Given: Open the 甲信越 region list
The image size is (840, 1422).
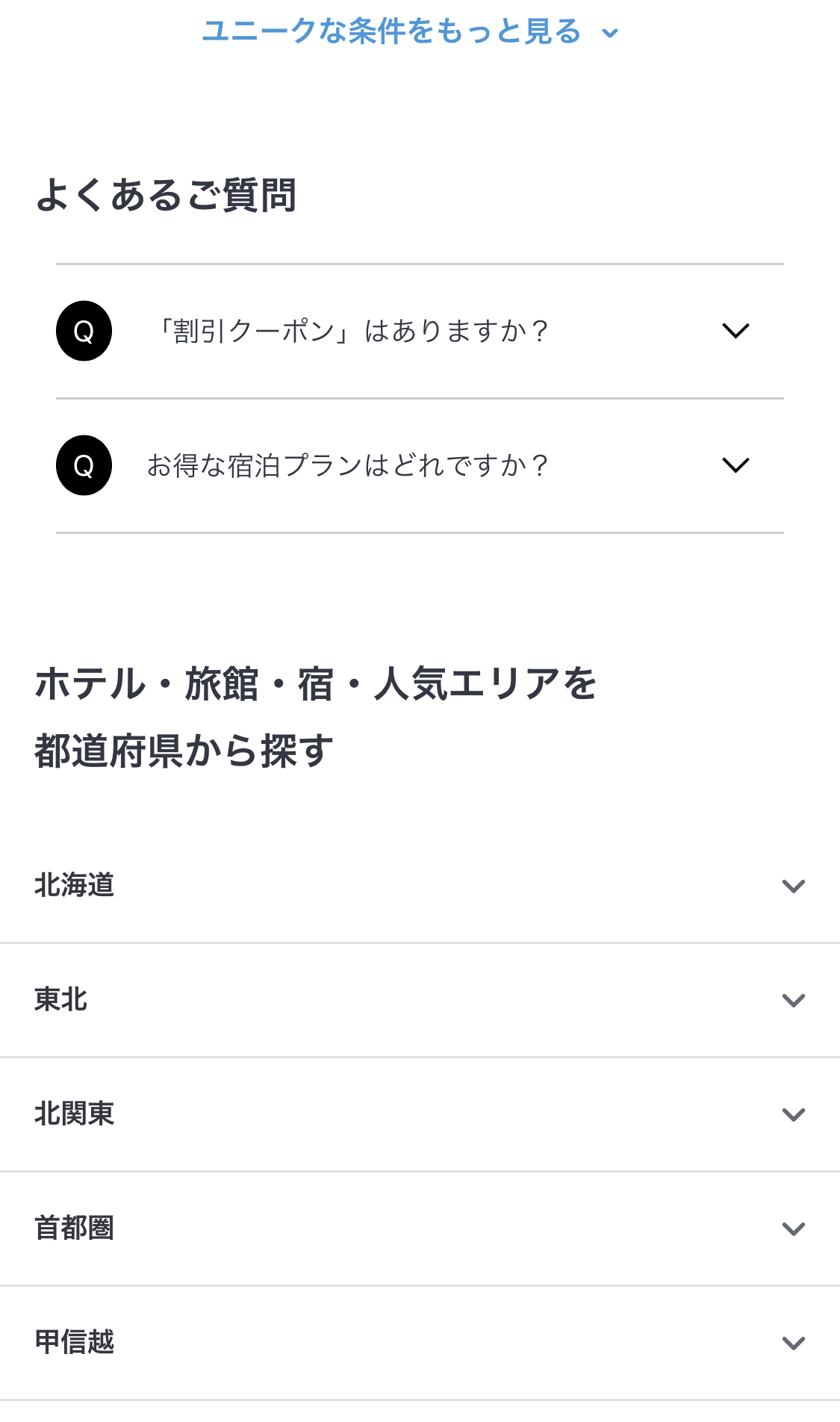Looking at the screenshot, I should (420, 1343).
